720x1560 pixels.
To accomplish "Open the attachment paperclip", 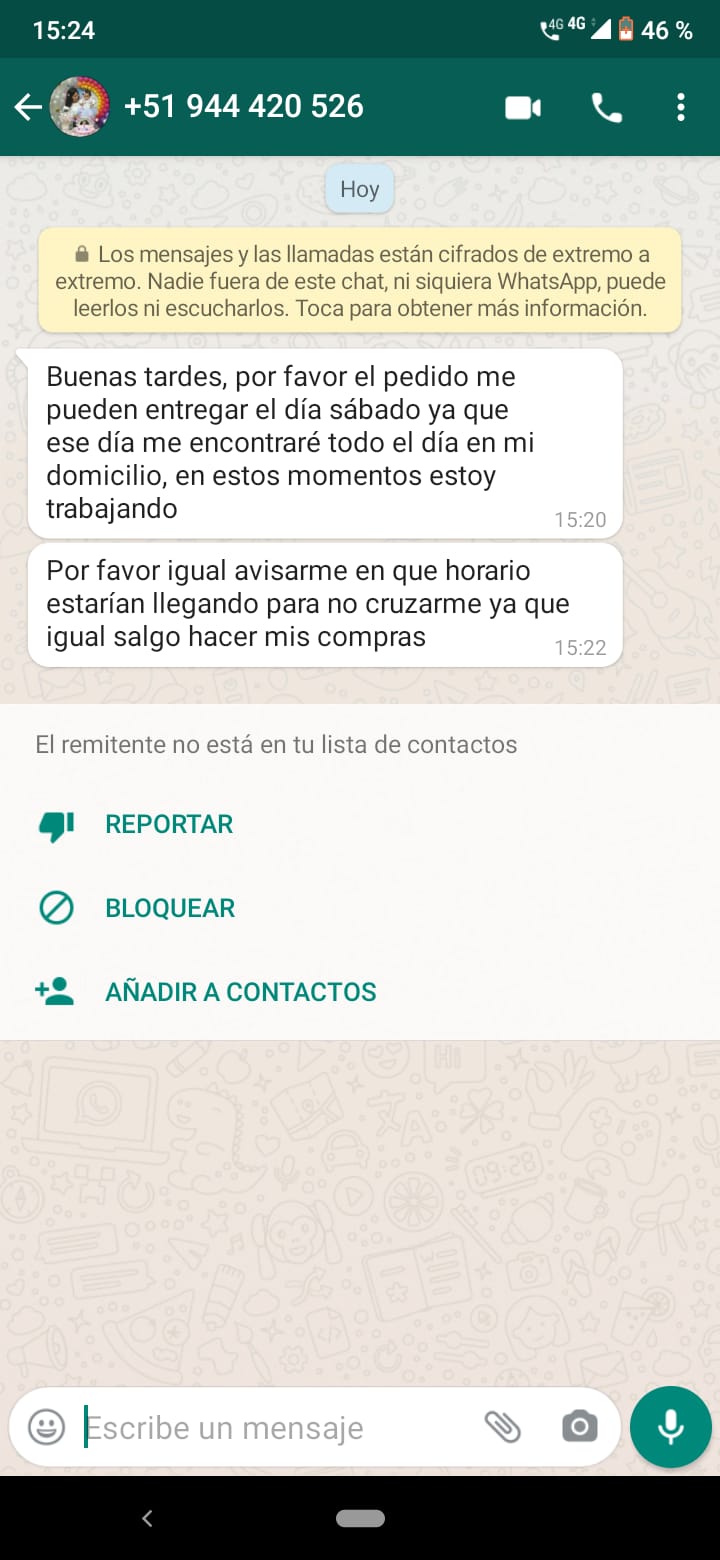I will (x=503, y=1427).
